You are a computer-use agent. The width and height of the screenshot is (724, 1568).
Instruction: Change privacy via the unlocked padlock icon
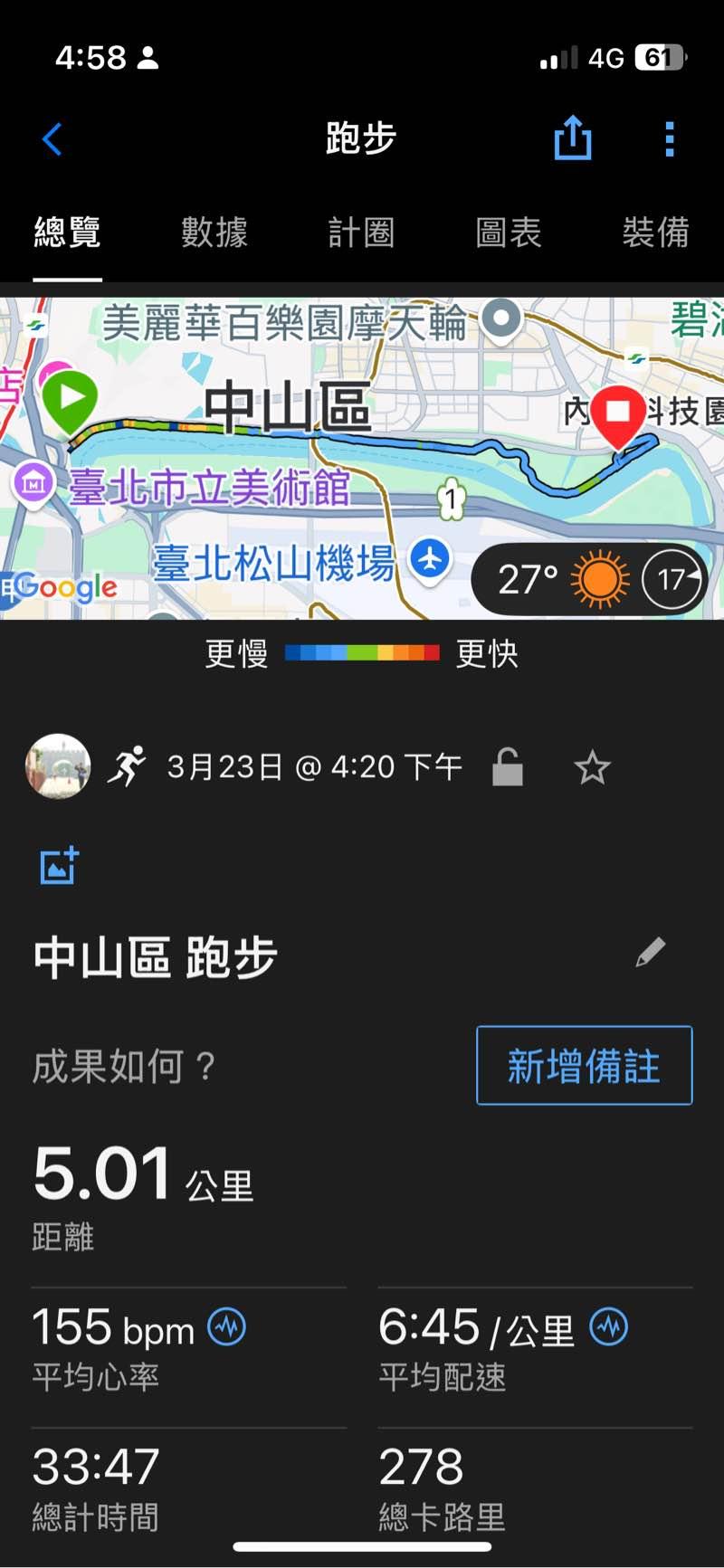coord(508,767)
